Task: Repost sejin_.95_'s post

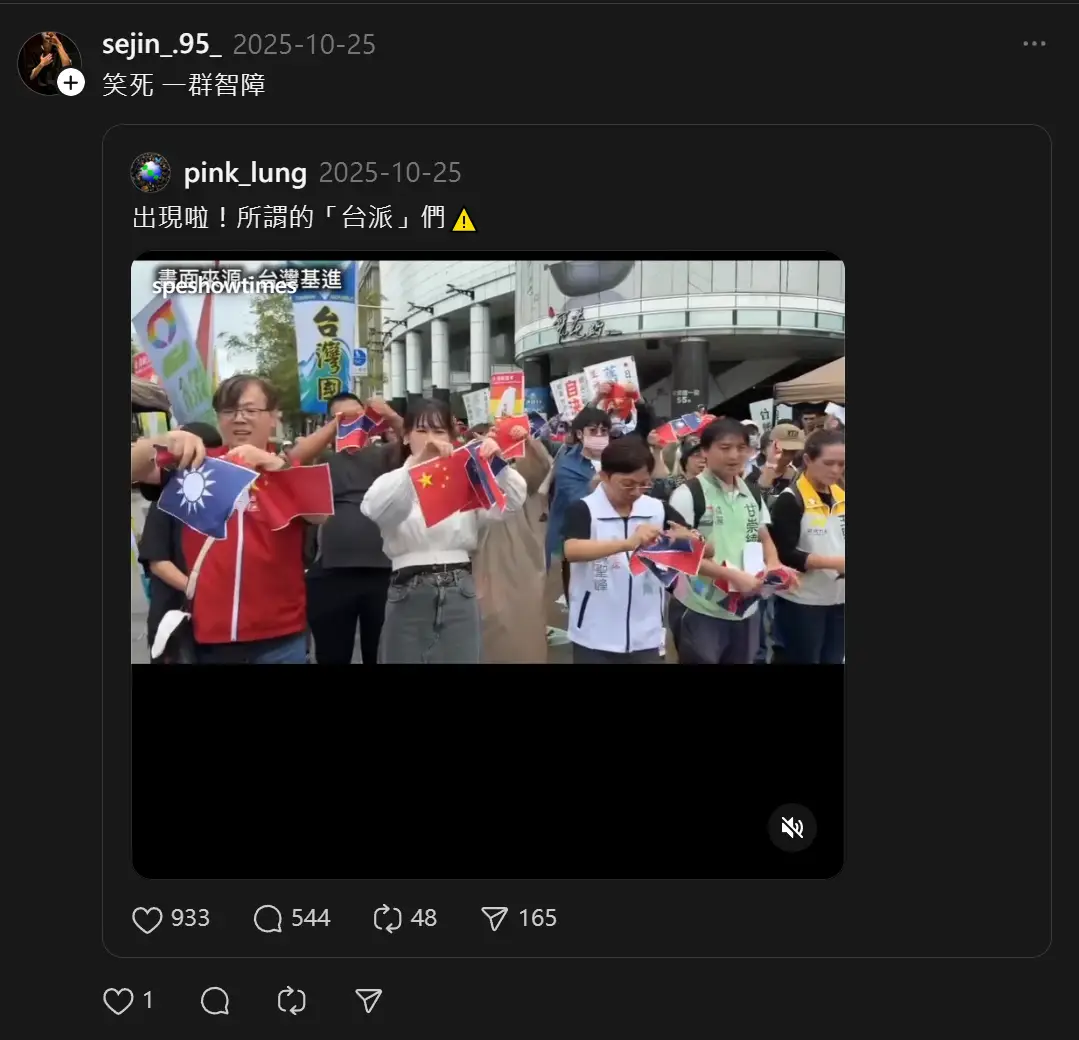Action: pyautogui.click(x=292, y=1001)
